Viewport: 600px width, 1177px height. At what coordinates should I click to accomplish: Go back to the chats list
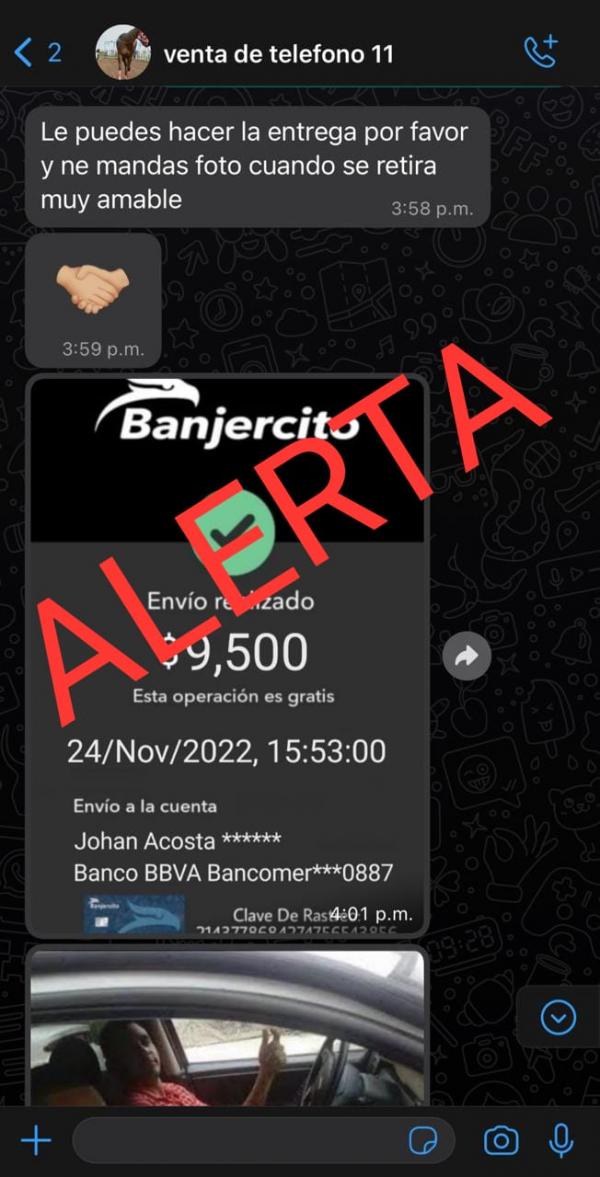pos(38,53)
